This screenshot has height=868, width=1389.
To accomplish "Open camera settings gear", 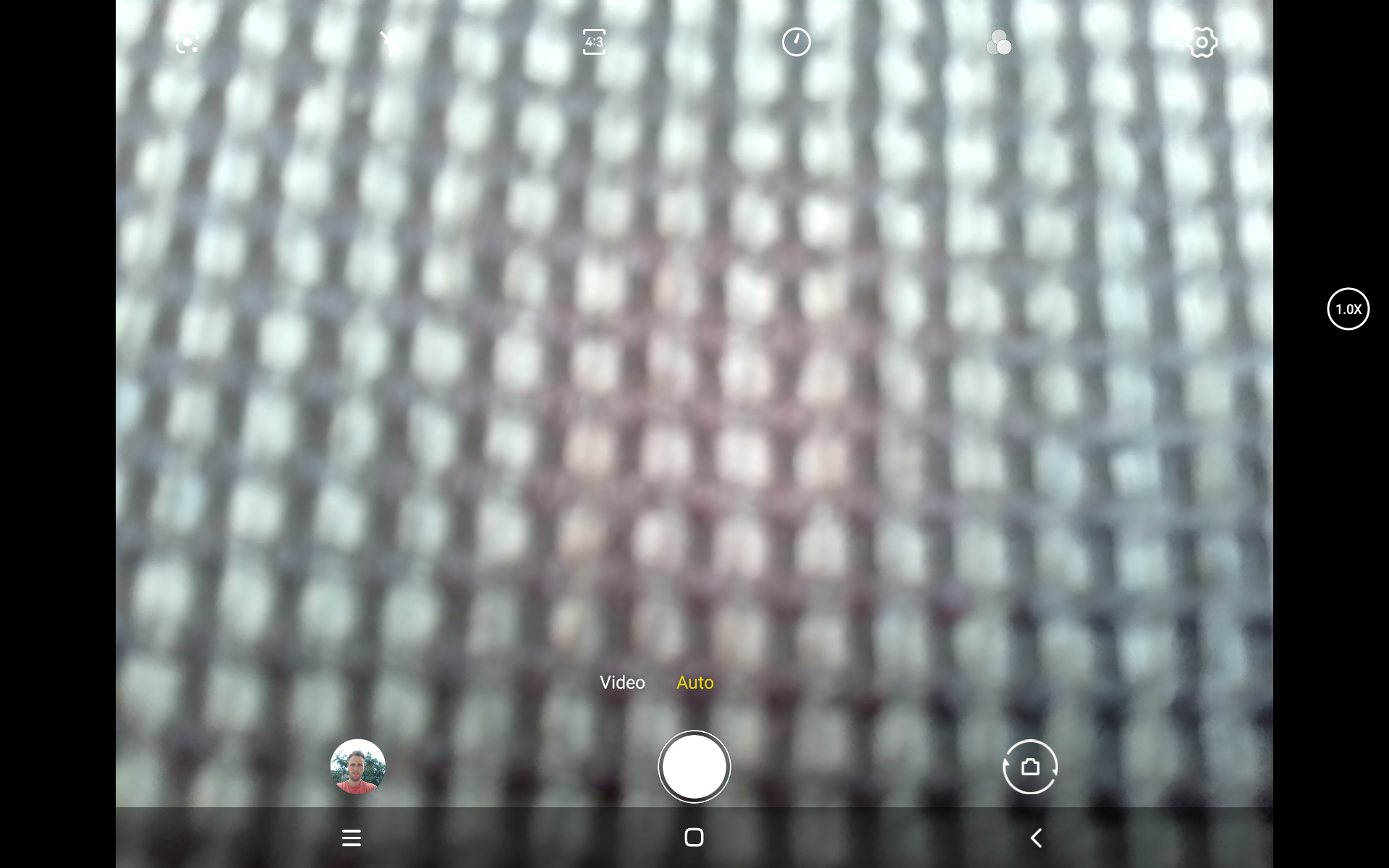I will tap(1202, 43).
